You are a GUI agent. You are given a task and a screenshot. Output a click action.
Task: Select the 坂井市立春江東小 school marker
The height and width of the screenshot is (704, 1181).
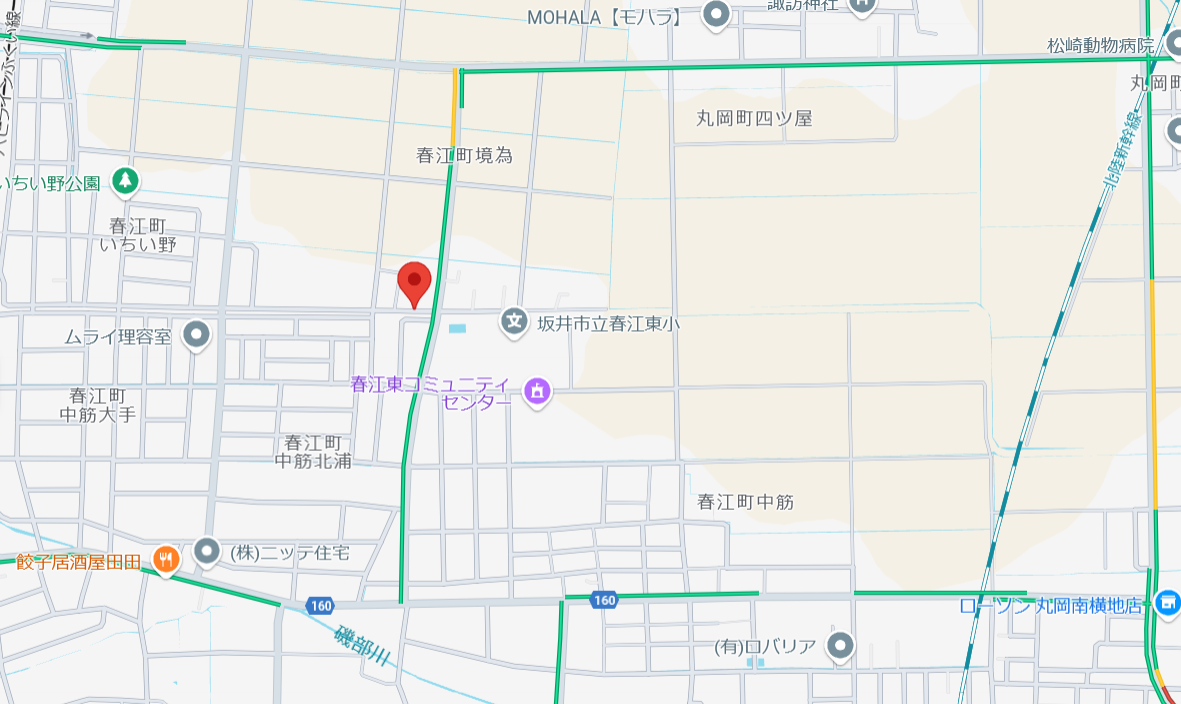pyautogui.click(x=514, y=321)
